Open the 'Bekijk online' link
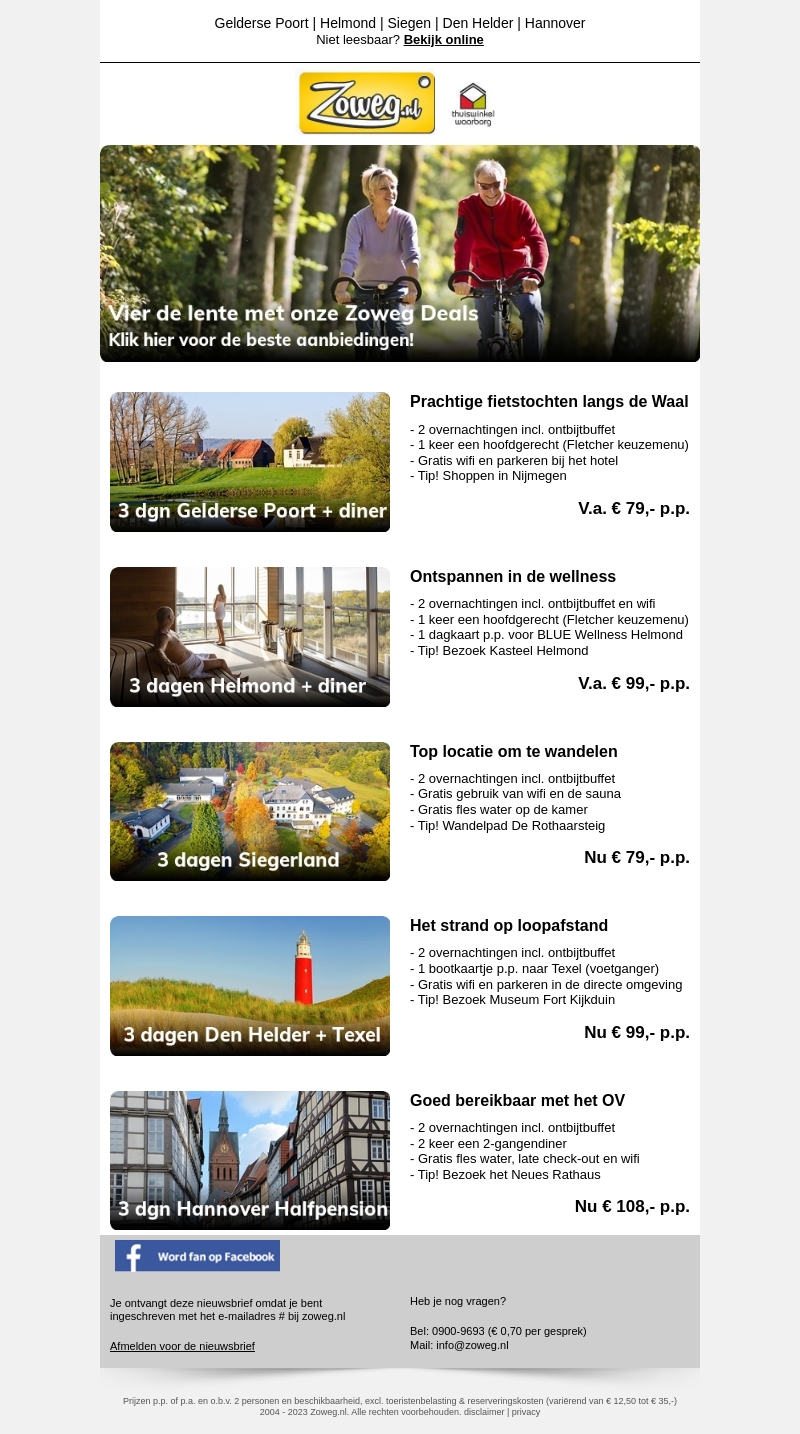The image size is (800, 1434). (x=443, y=40)
